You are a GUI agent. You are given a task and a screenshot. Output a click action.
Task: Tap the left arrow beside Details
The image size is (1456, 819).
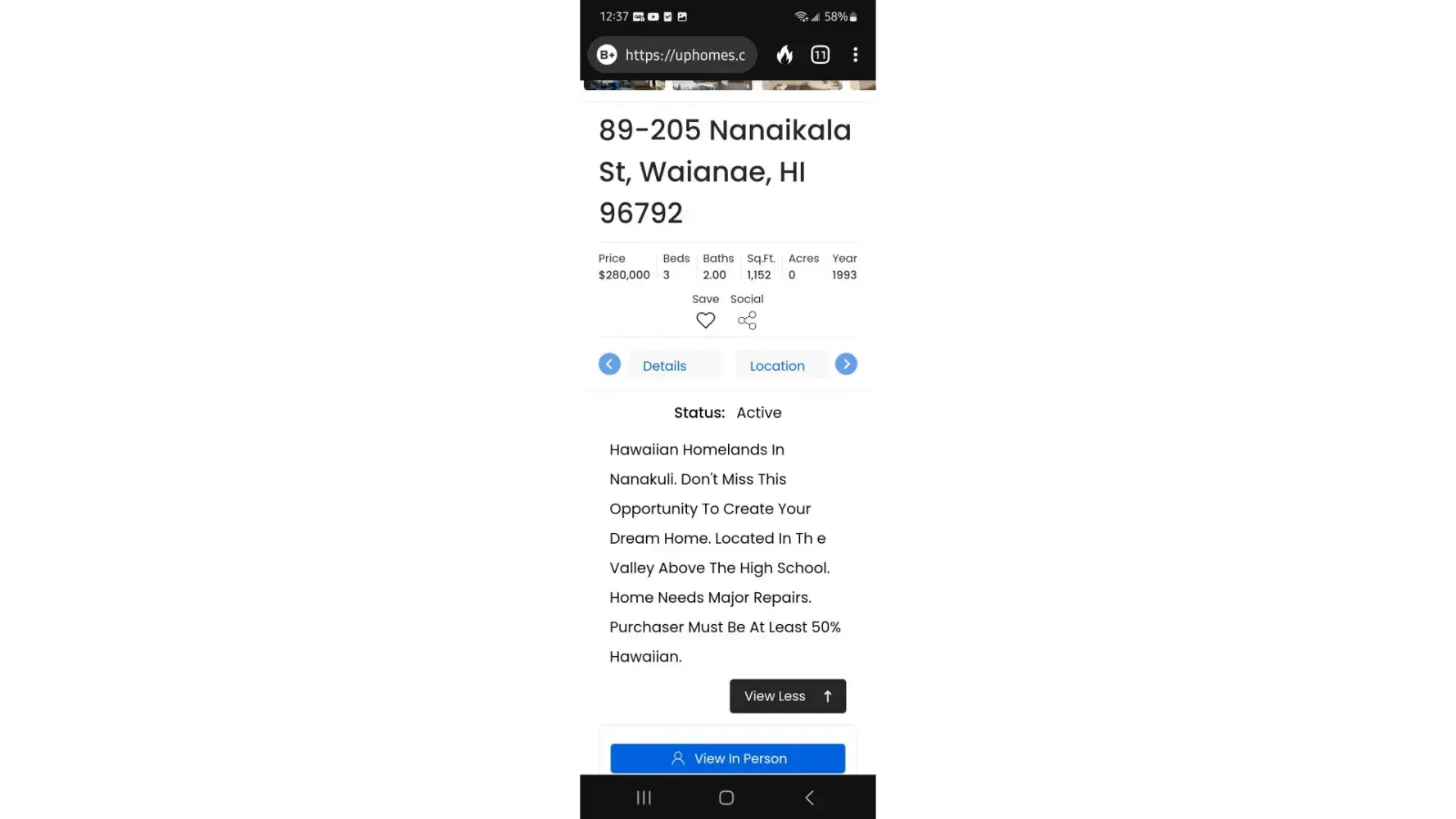click(x=609, y=364)
